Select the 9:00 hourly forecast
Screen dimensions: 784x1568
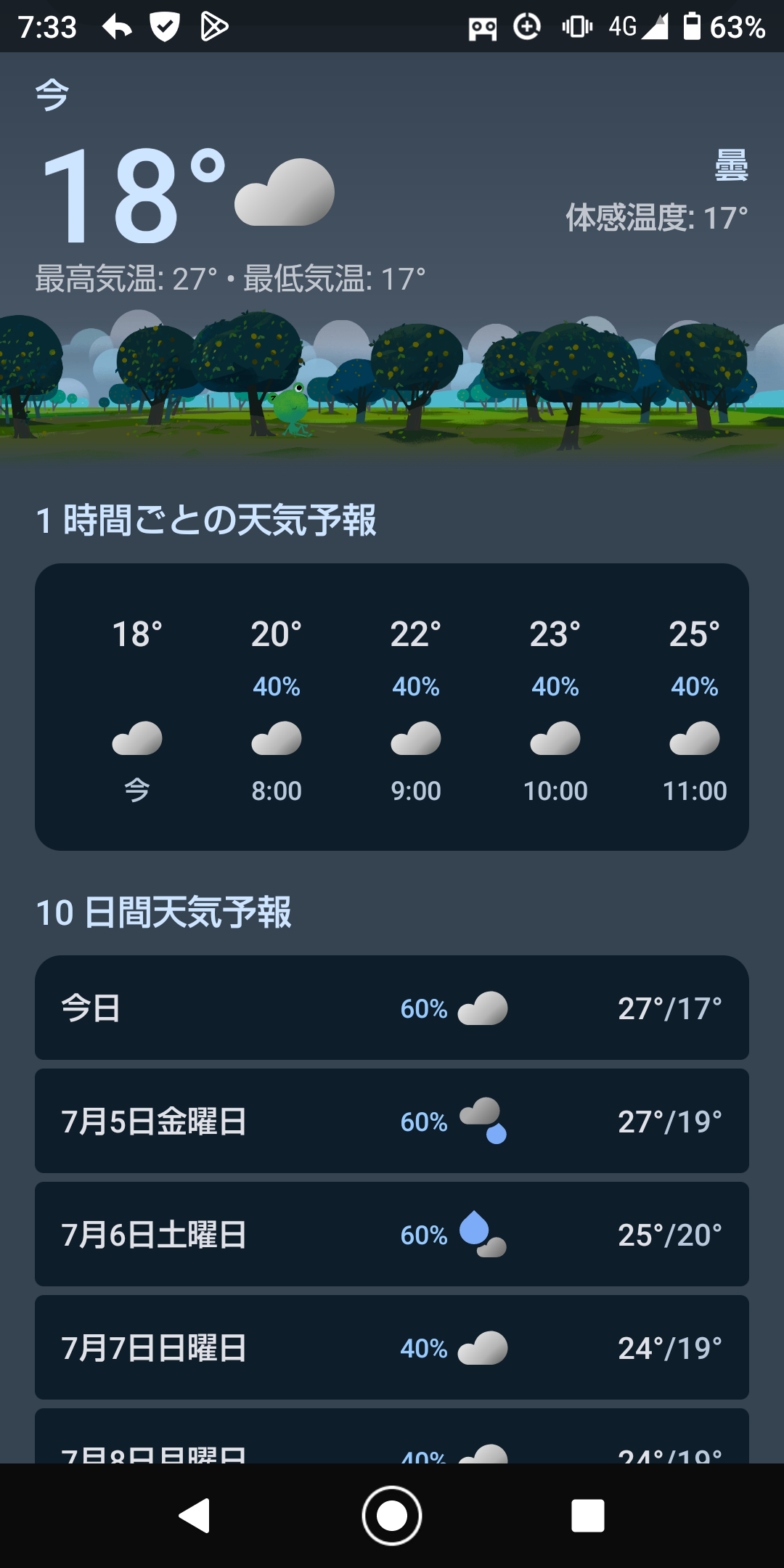click(x=416, y=708)
